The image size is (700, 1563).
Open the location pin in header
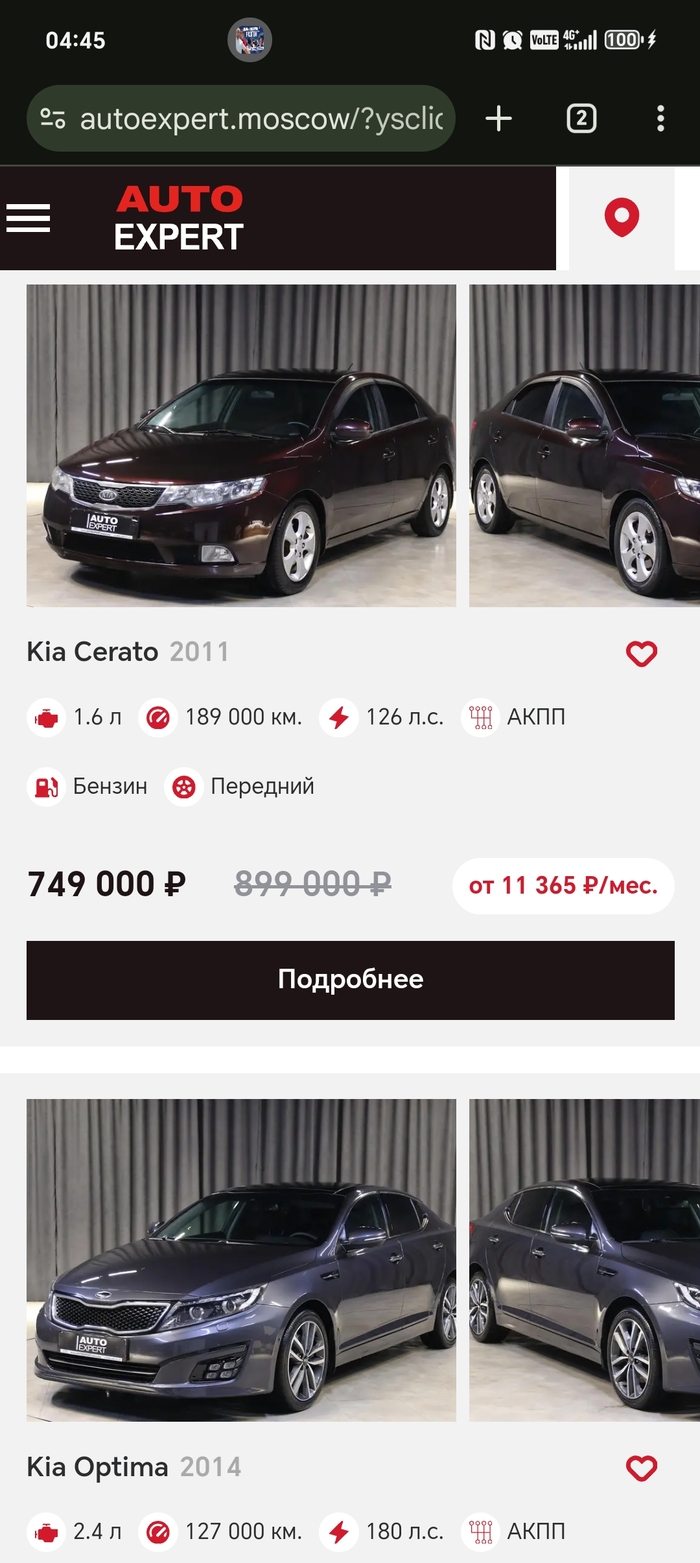[x=621, y=217]
